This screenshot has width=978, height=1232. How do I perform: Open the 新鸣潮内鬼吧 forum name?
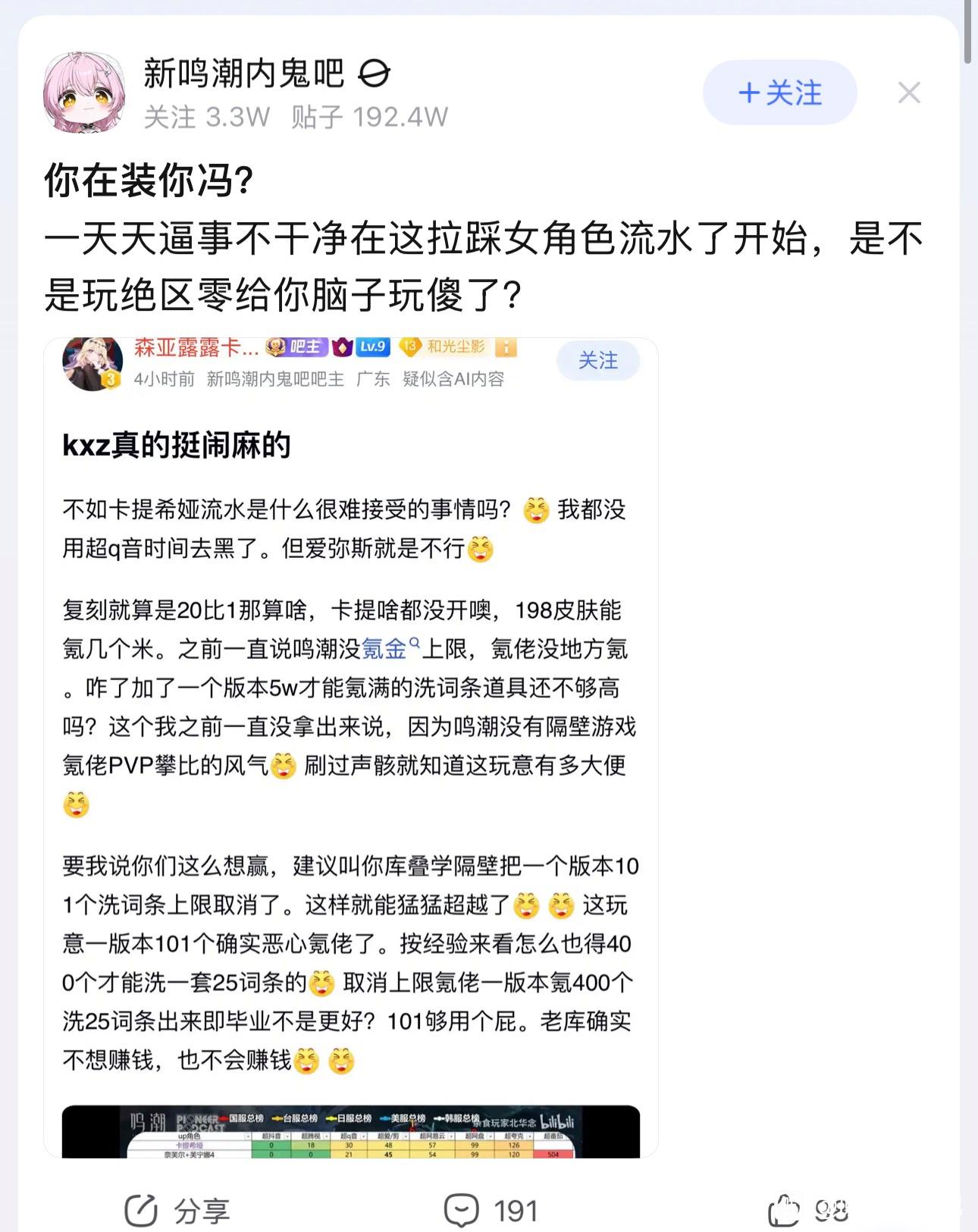point(243,74)
